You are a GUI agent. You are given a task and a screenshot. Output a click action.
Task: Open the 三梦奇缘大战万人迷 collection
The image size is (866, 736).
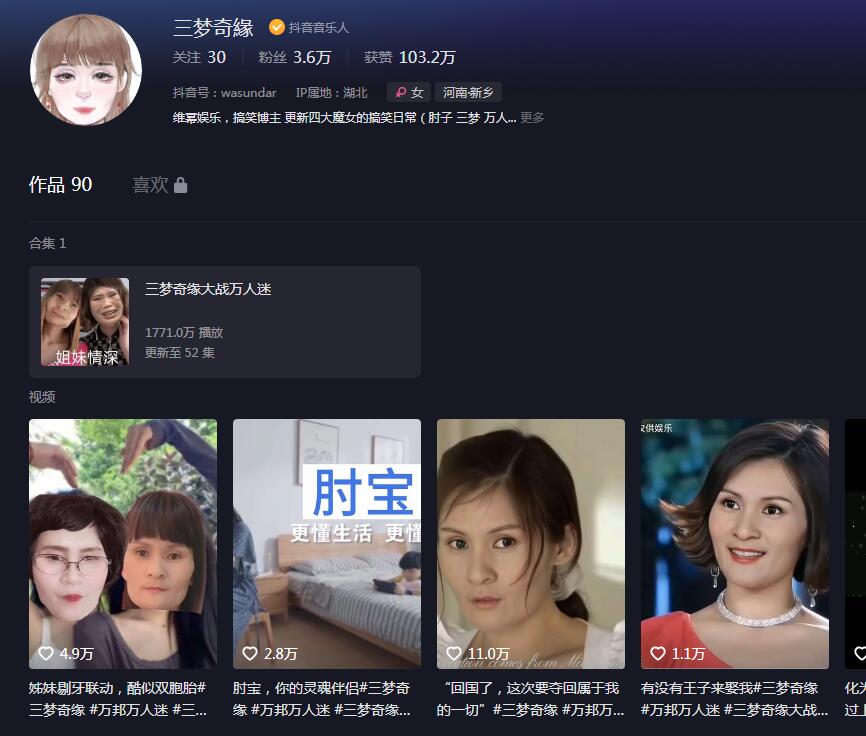click(224, 321)
